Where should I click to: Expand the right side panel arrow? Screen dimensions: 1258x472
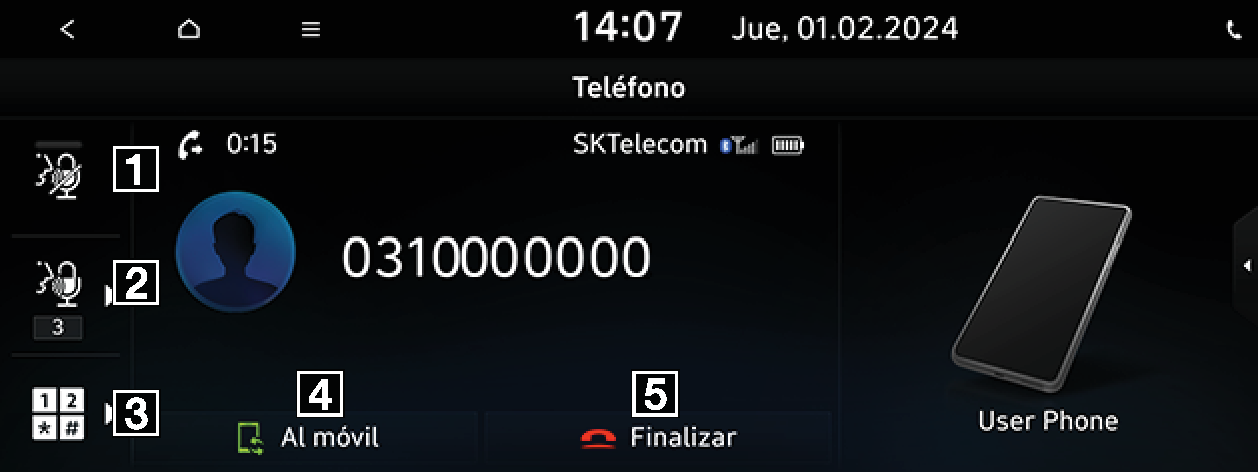click(x=1245, y=265)
